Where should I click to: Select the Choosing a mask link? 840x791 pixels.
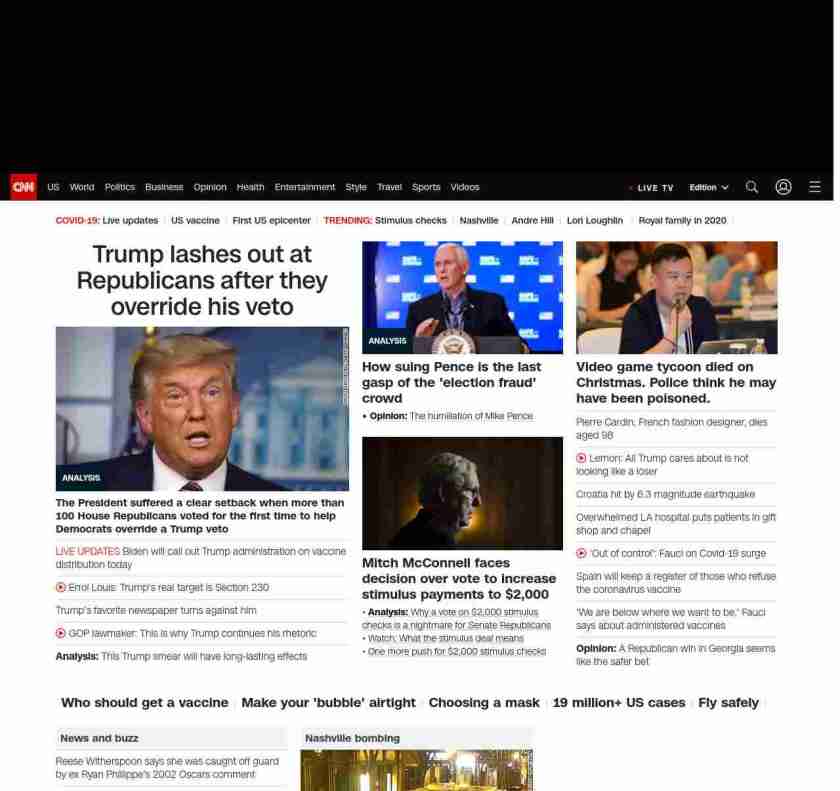(x=484, y=702)
